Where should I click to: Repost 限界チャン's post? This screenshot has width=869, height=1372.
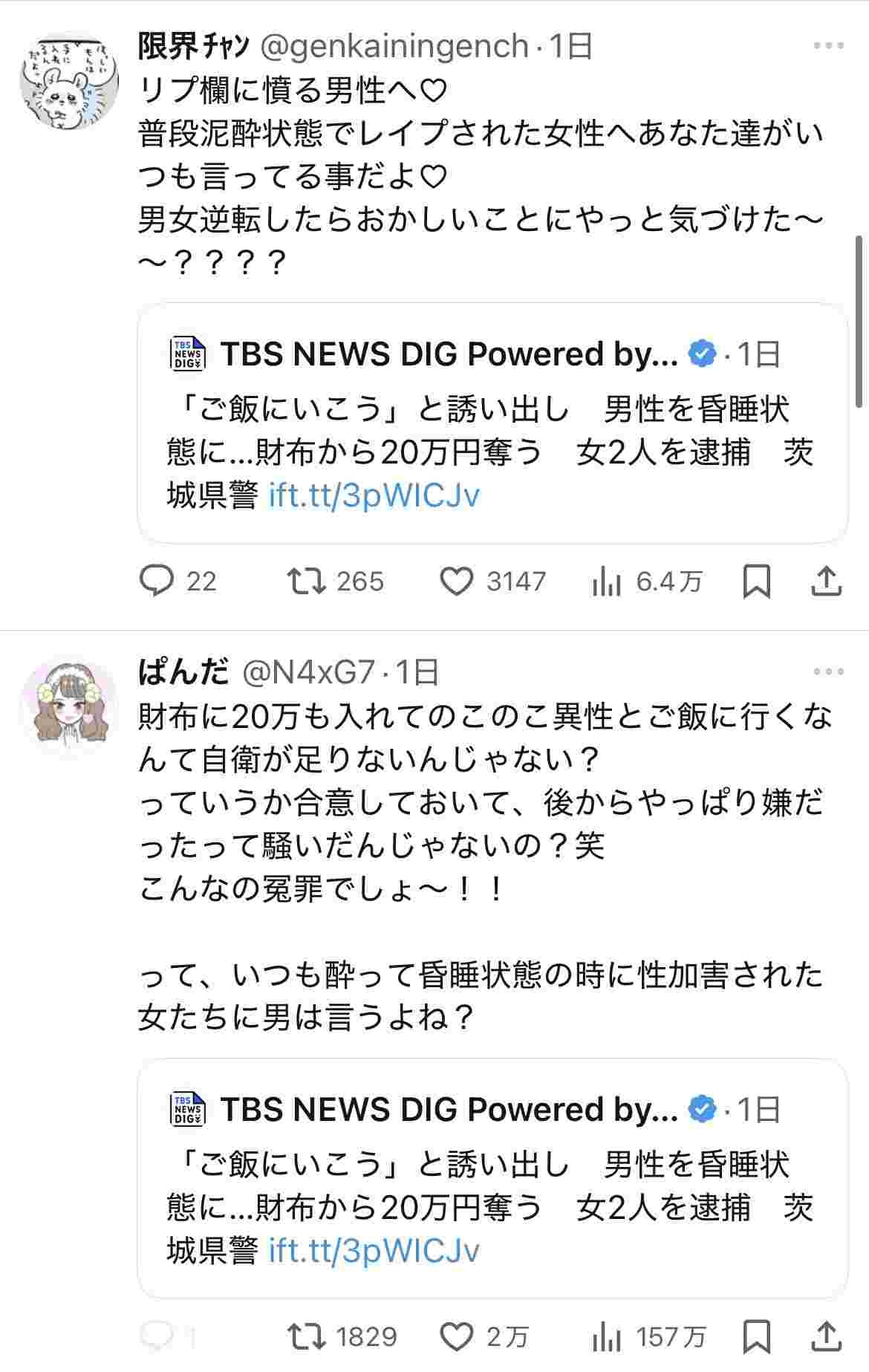pos(307,581)
